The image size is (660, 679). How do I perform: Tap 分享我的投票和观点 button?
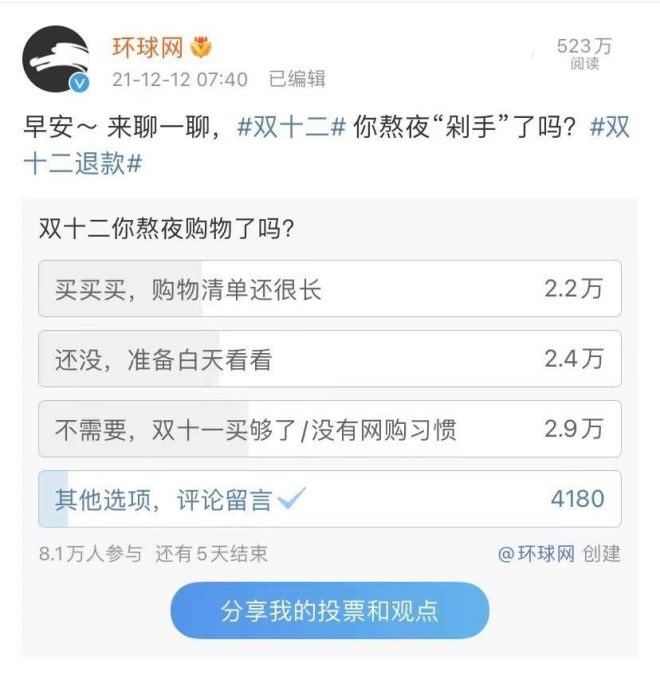point(329,611)
